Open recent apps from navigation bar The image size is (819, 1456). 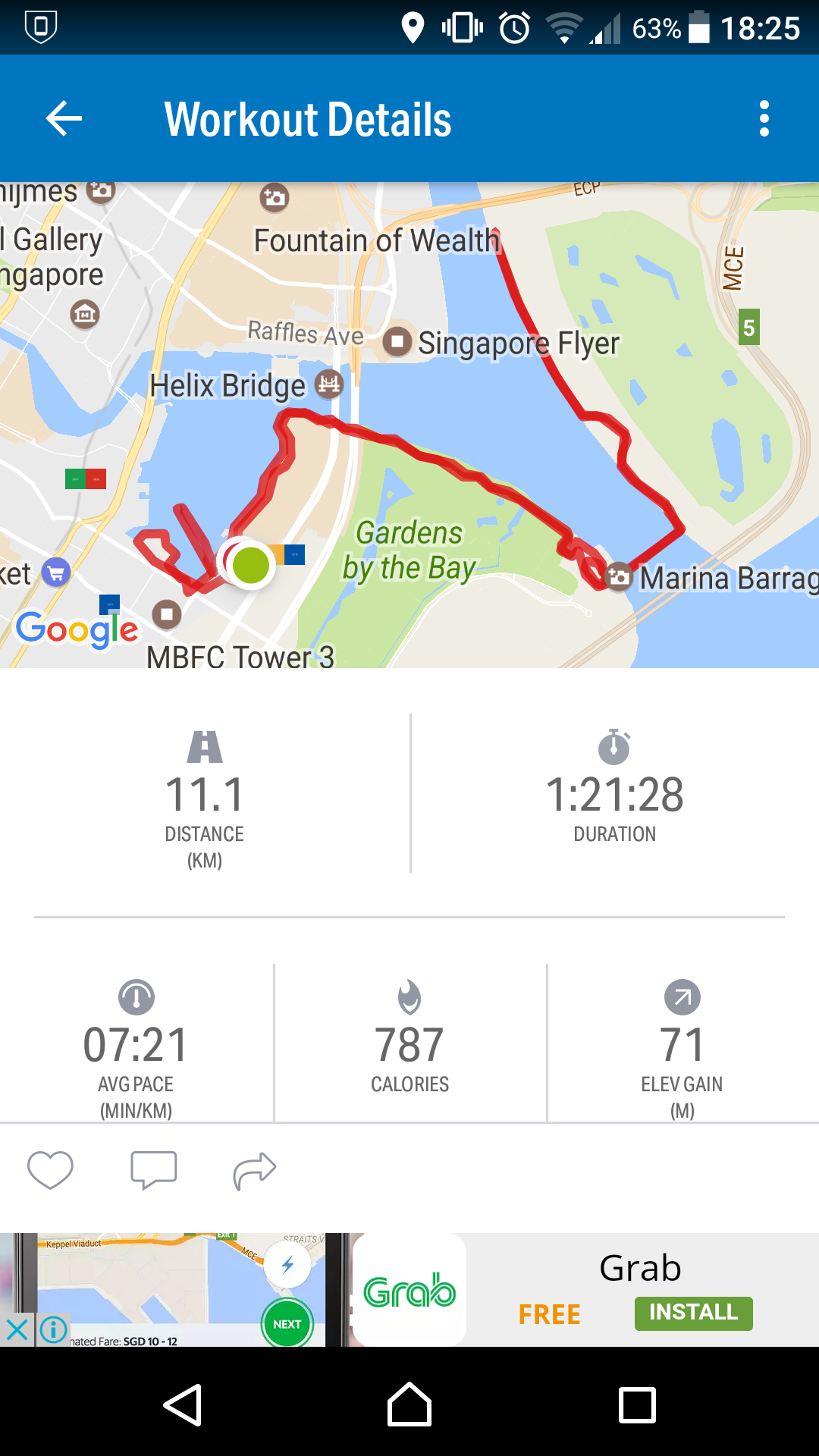pos(637,1404)
